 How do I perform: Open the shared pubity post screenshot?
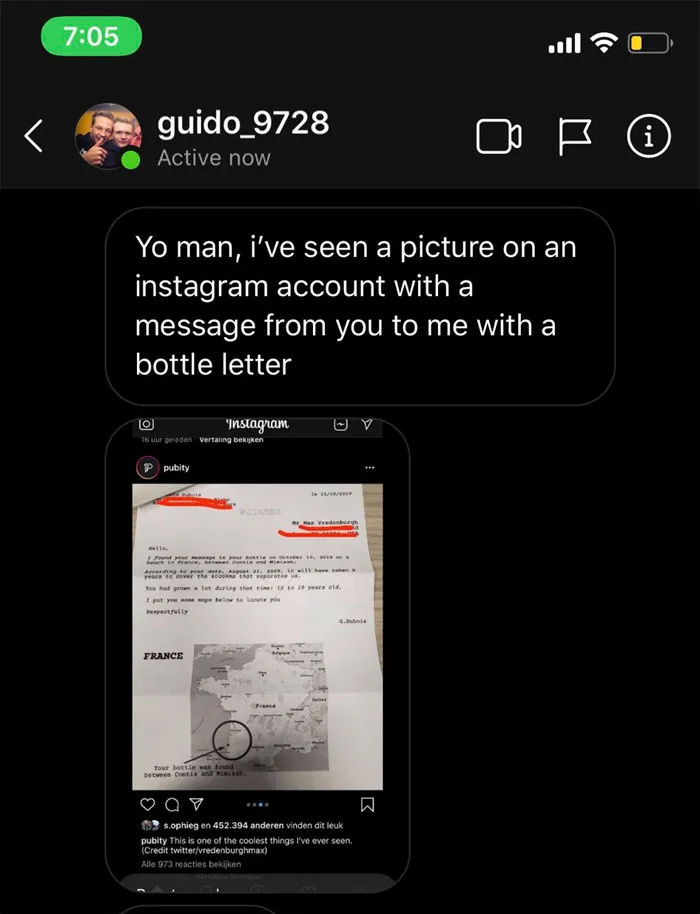(x=257, y=654)
